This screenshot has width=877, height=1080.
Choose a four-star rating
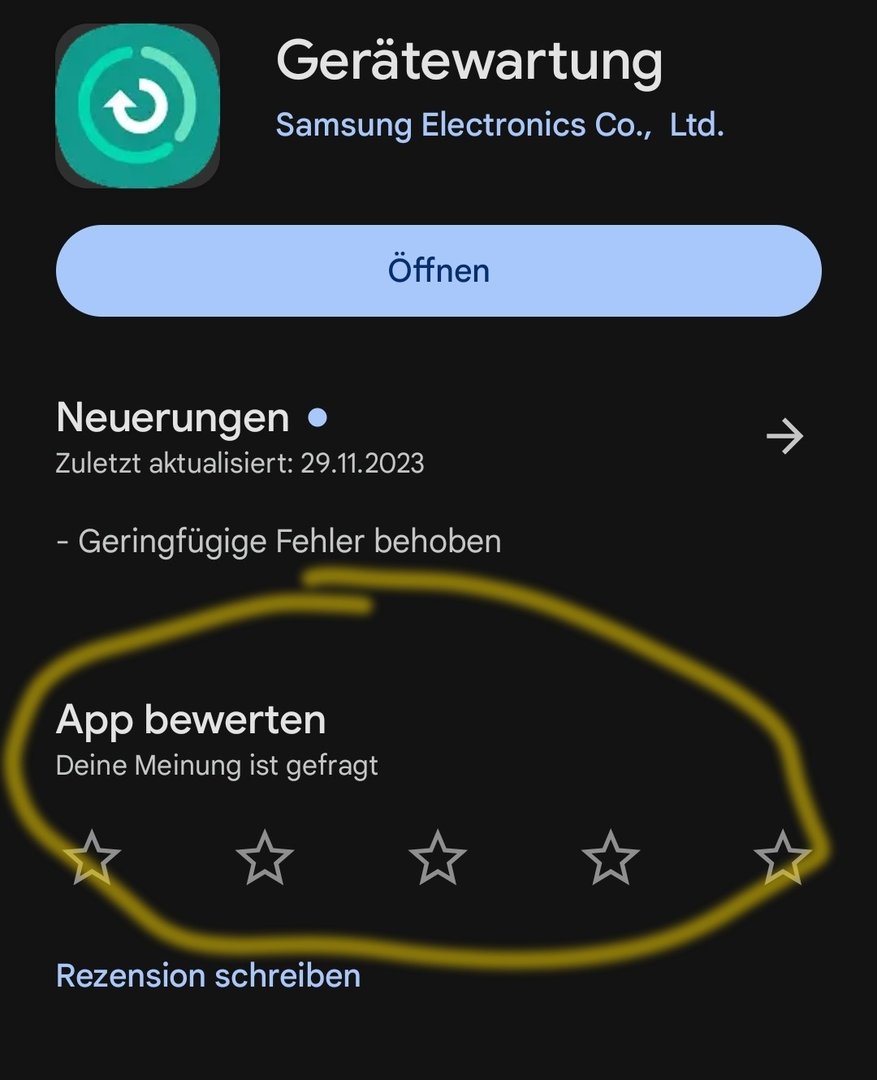(610, 858)
